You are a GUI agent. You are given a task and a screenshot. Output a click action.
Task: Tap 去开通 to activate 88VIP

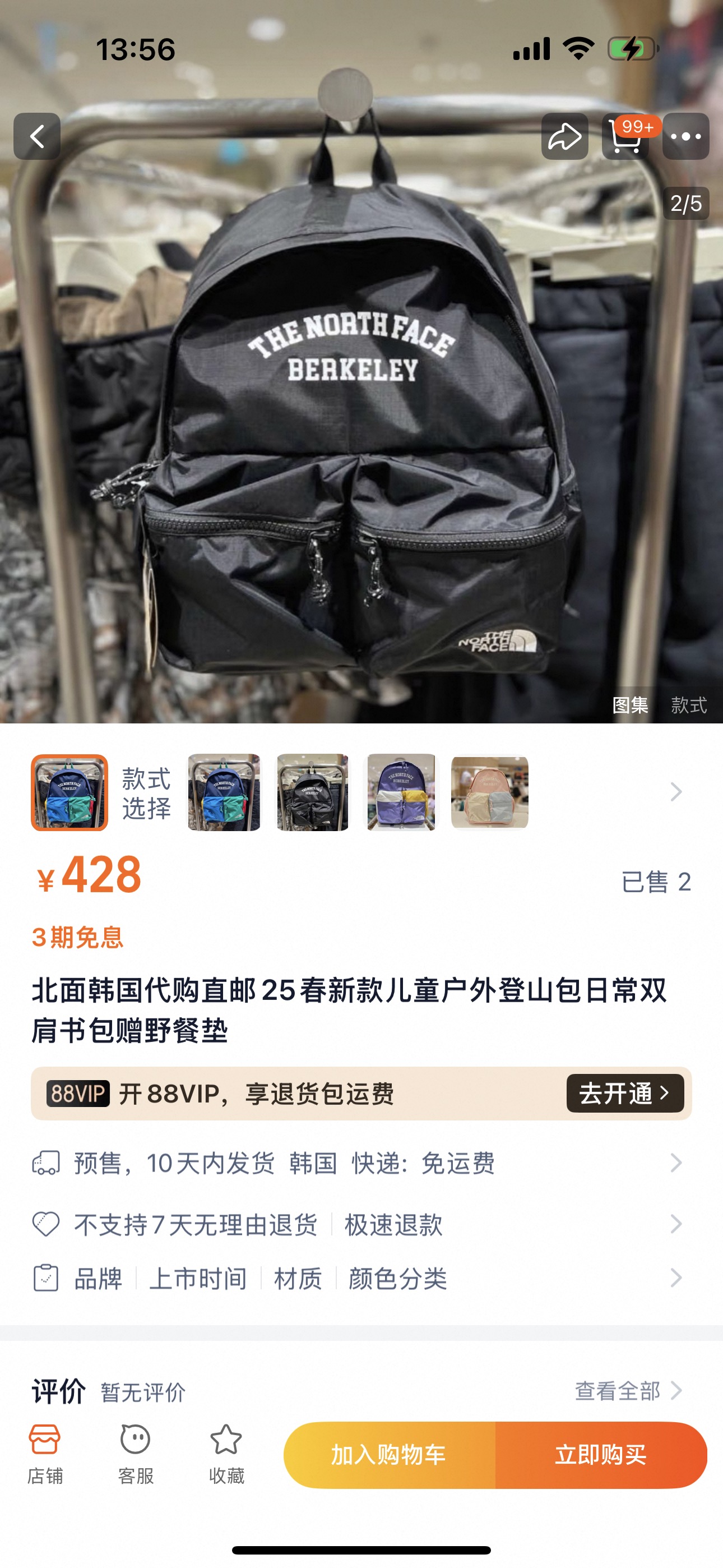coord(624,1094)
